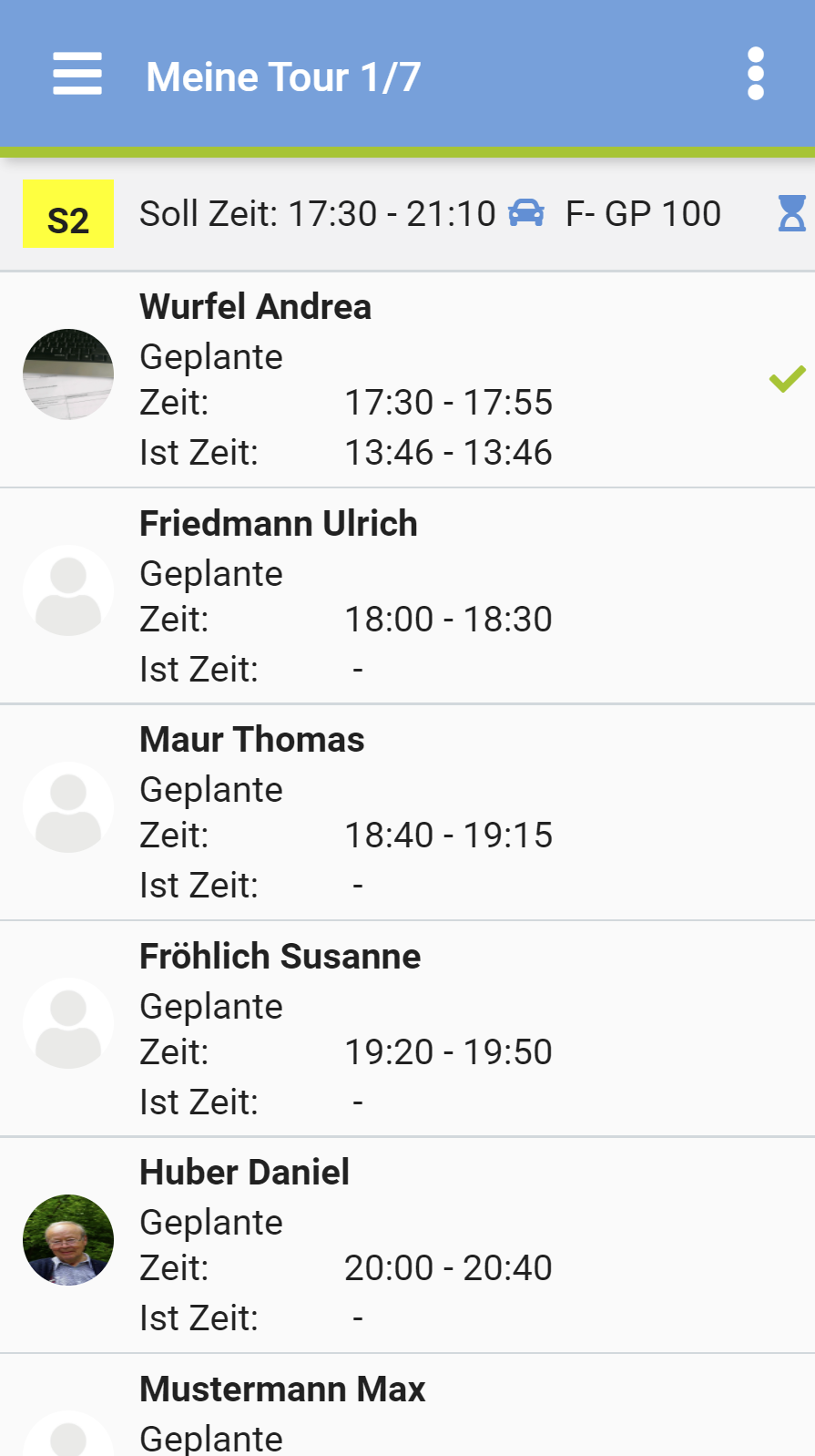The image size is (815, 1456).
Task: Tap the Ist Zeit value for Wurfel Andrea
Action: [x=450, y=451]
